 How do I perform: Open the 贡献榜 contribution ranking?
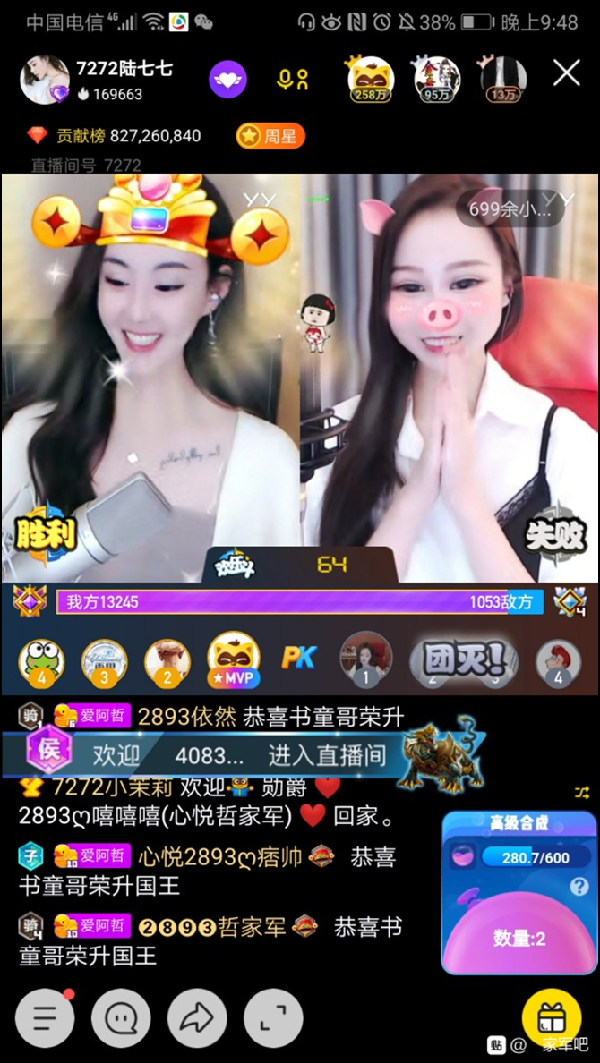point(115,136)
